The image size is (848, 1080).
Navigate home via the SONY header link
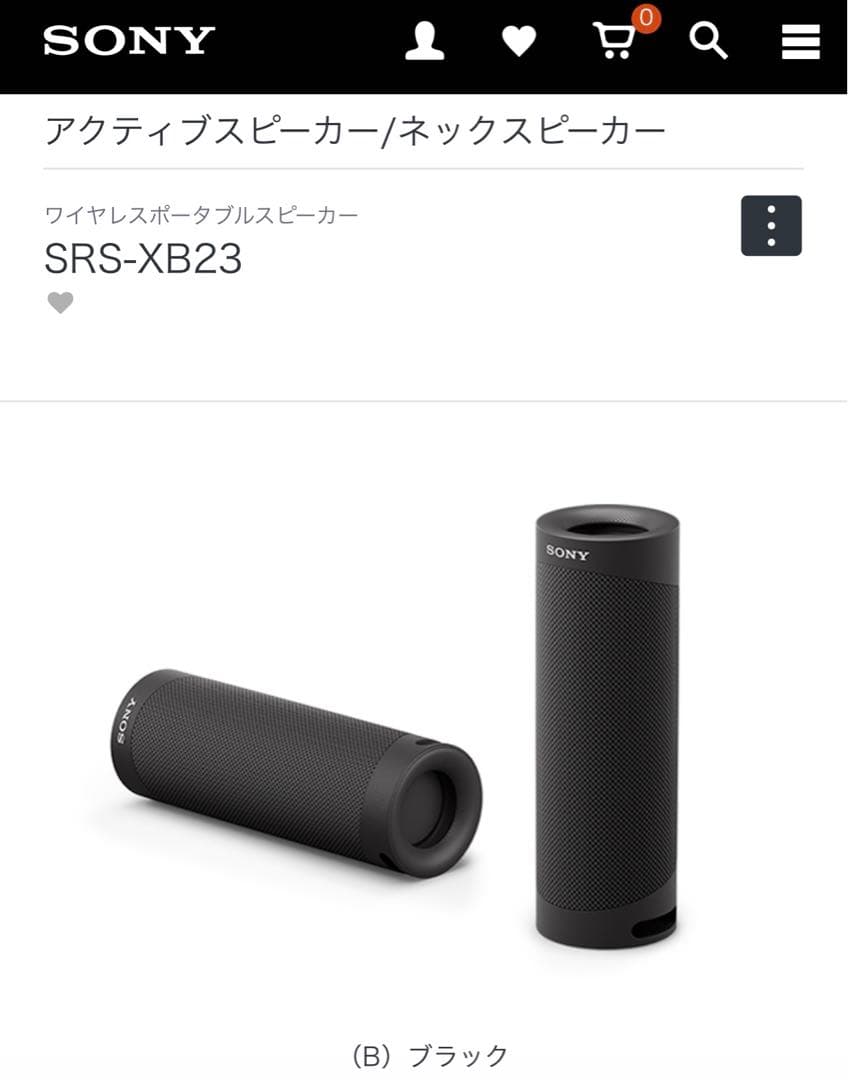(126, 42)
